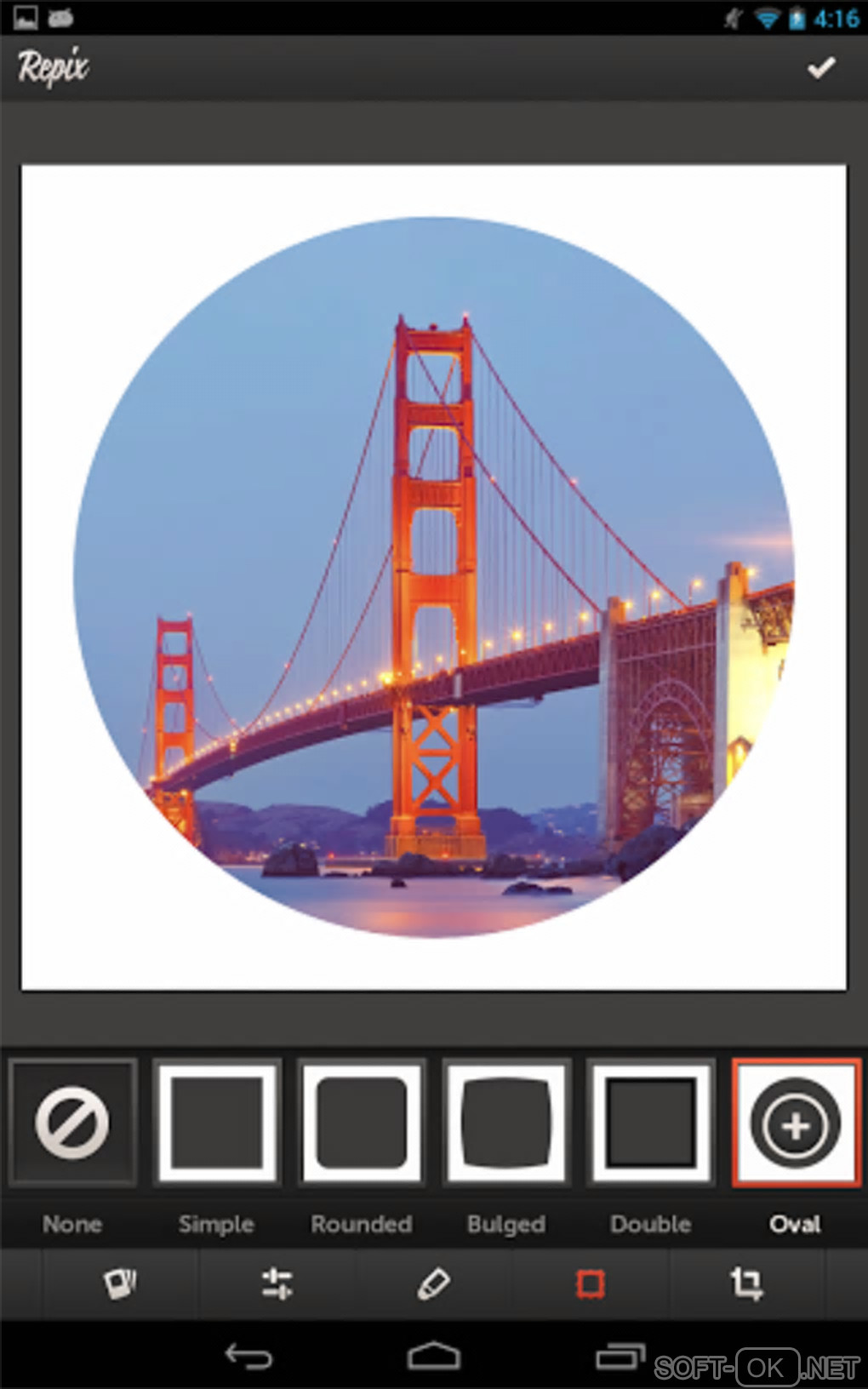Open the photo filters tool
The image size is (868, 1389).
pos(119,1283)
